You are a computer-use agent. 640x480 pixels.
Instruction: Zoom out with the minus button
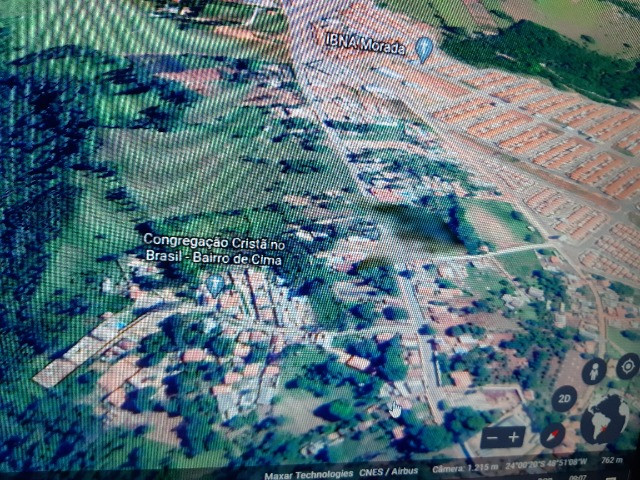[x=492, y=438]
